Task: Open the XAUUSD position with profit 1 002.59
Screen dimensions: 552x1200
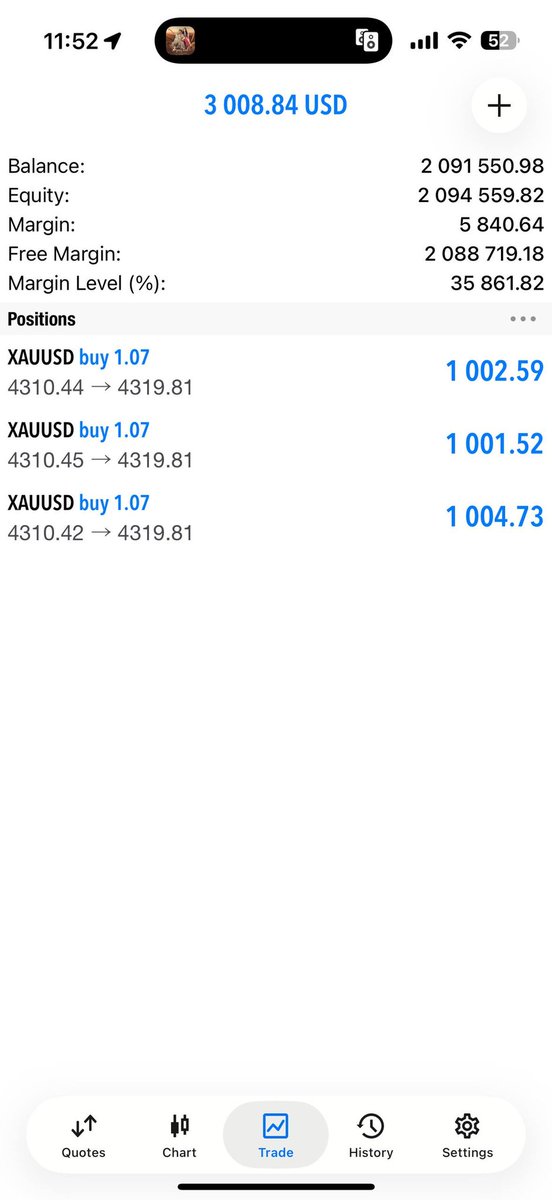Action: 276,372
